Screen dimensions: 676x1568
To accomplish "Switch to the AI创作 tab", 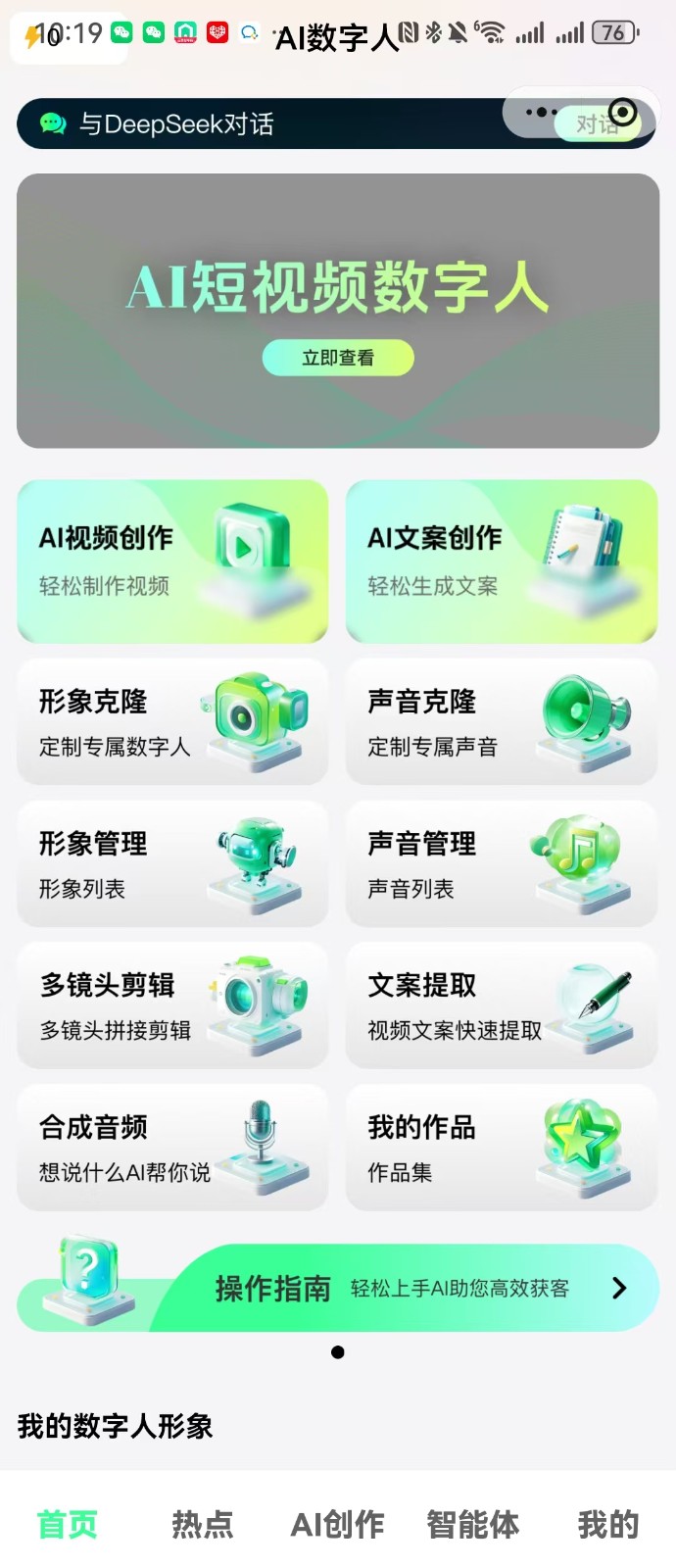I will [338, 1525].
